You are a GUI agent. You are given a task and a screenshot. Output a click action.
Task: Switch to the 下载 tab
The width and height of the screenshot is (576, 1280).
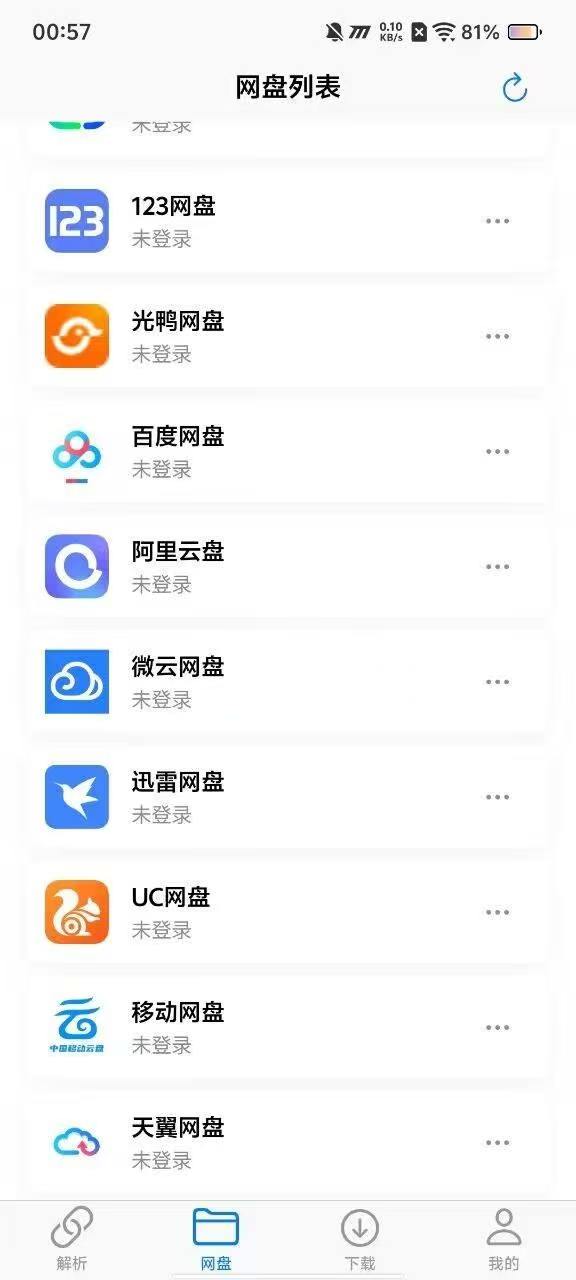tap(360, 1240)
